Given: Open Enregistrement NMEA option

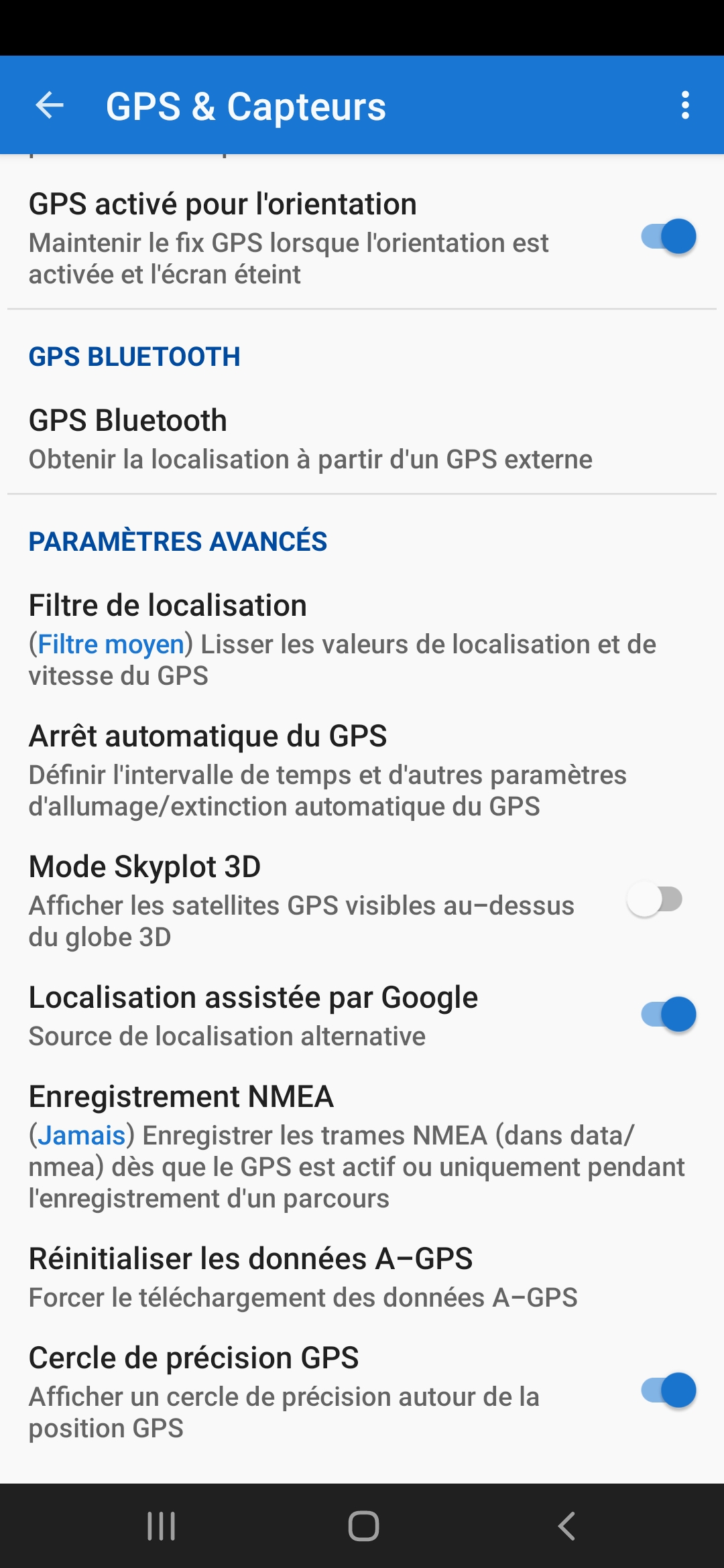Looking at the screenshot, I should (x=355, y=1146).
